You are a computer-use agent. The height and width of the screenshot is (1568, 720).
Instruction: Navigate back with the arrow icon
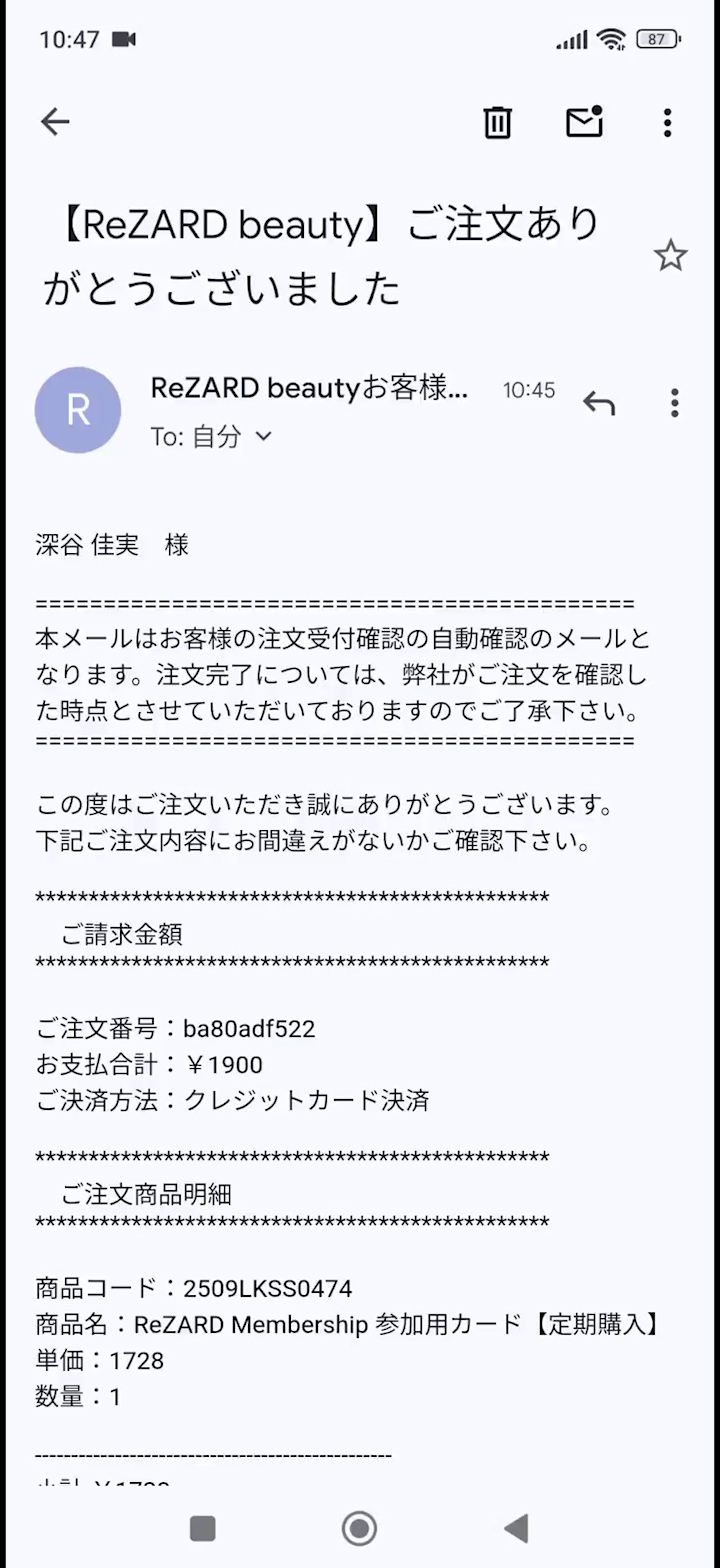point(55,121)
